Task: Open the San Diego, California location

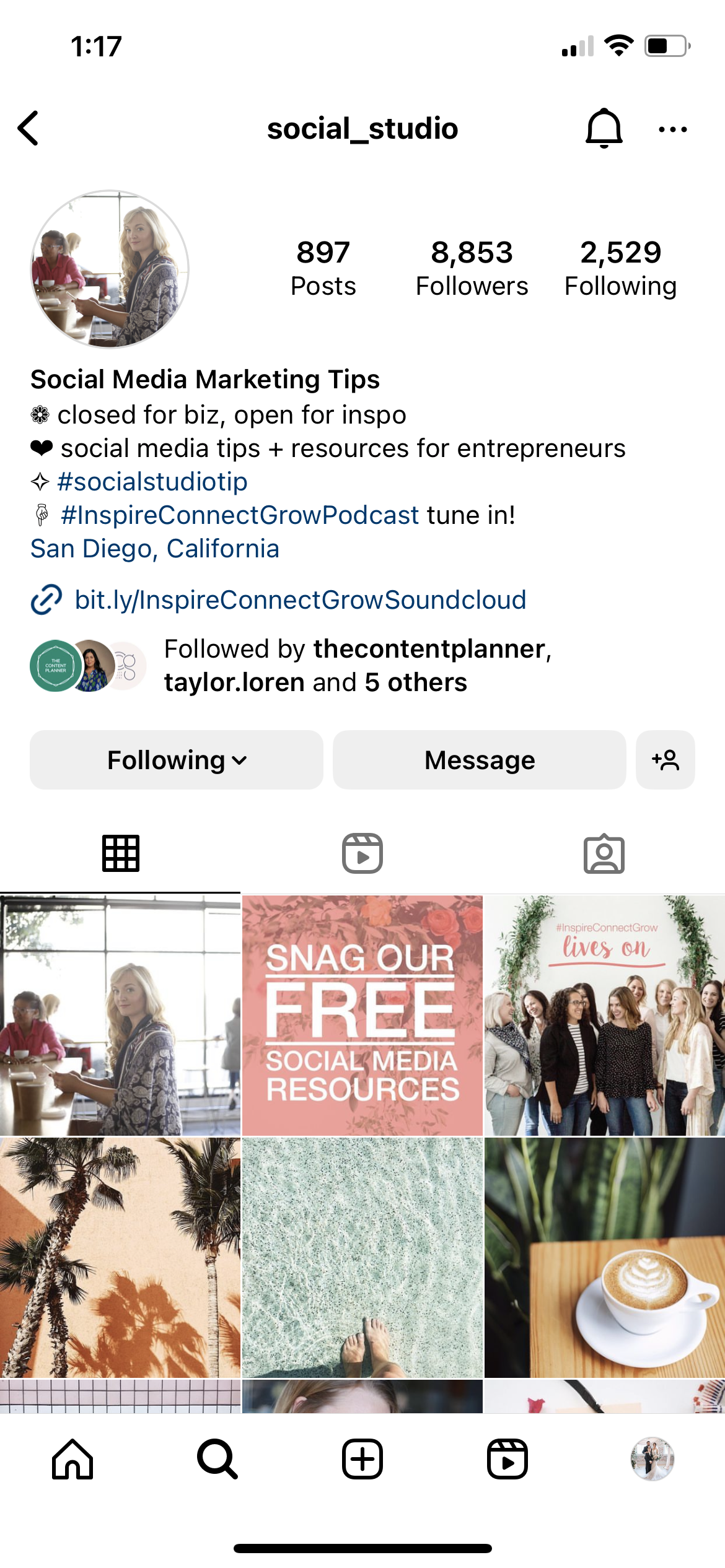Action: (155, 549)
